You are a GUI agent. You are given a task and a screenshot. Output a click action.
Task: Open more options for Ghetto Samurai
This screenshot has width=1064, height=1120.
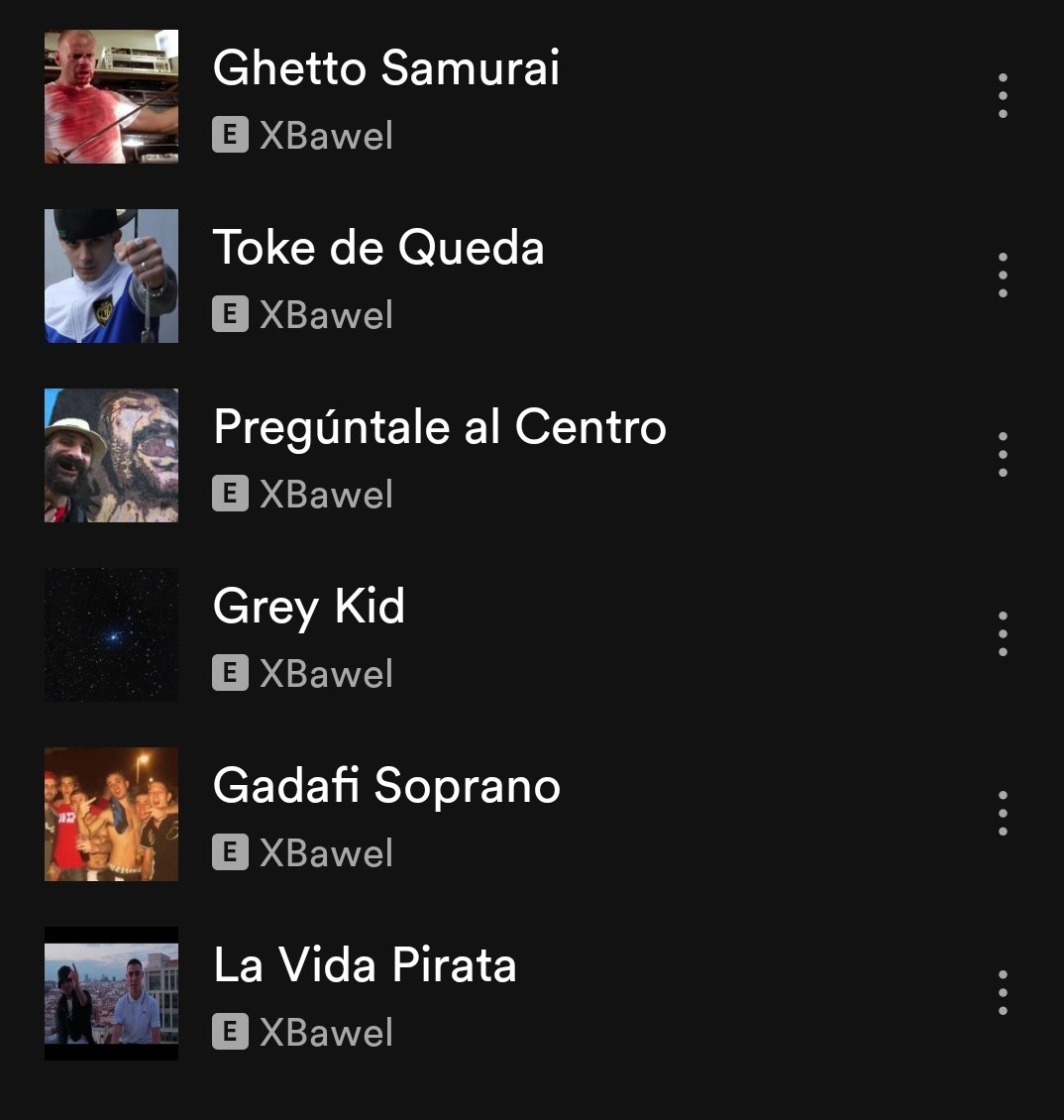(x=1003, y=96)
